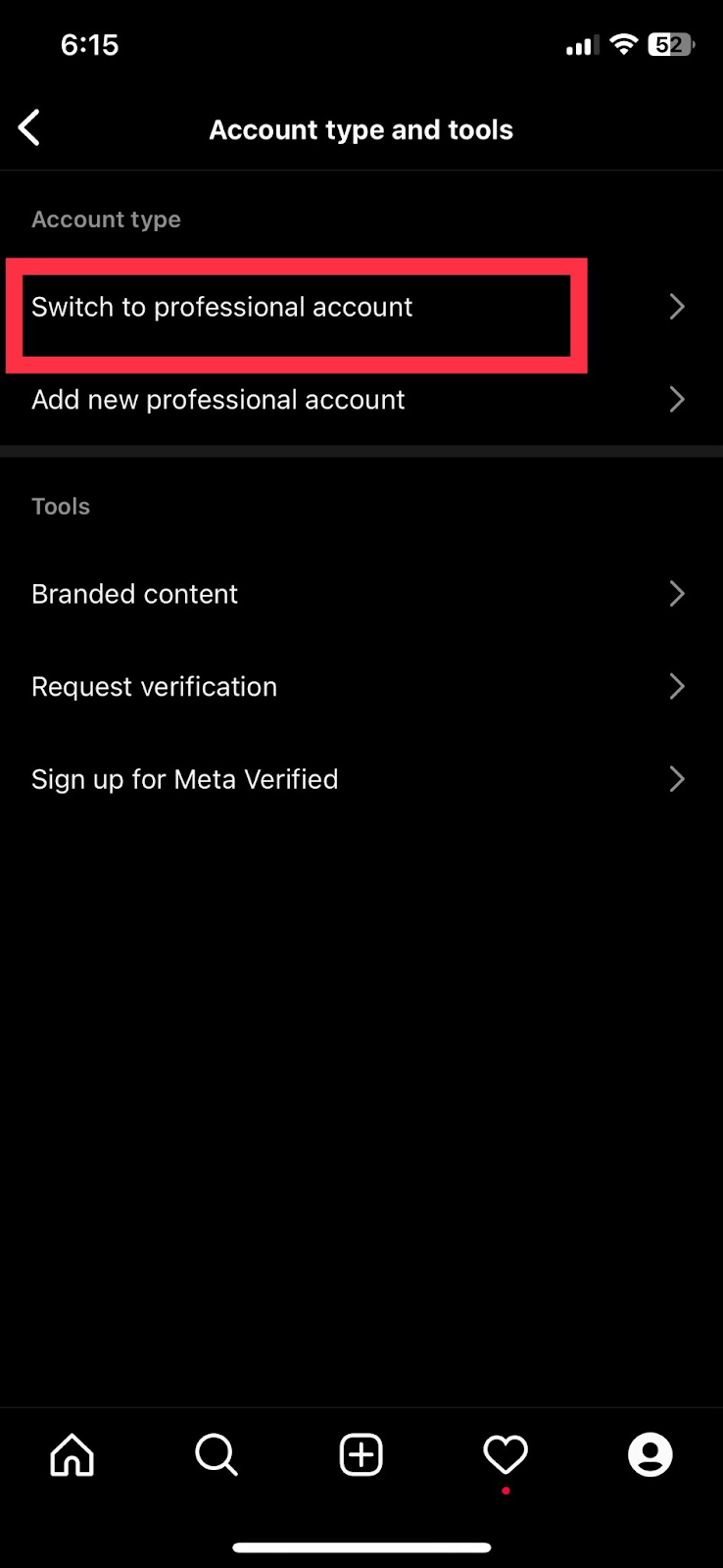This screenshot has height=1568, width=723.
Task: Open the Search tab
Action: tap(217, 1454)
